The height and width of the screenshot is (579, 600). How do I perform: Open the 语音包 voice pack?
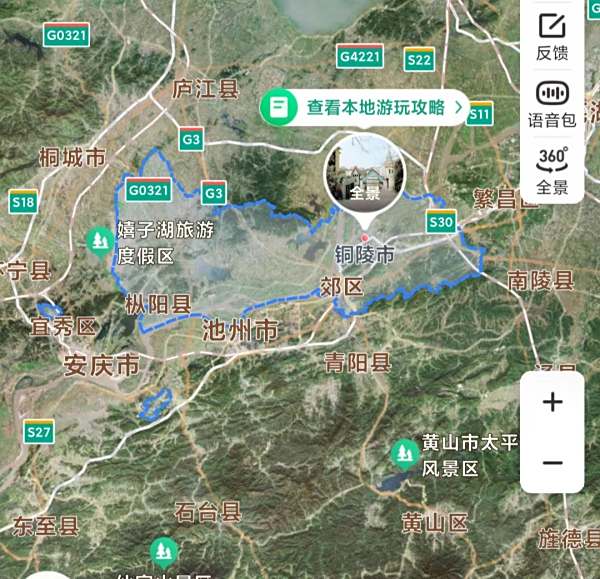pyautogui.click(x=552, y=104)
